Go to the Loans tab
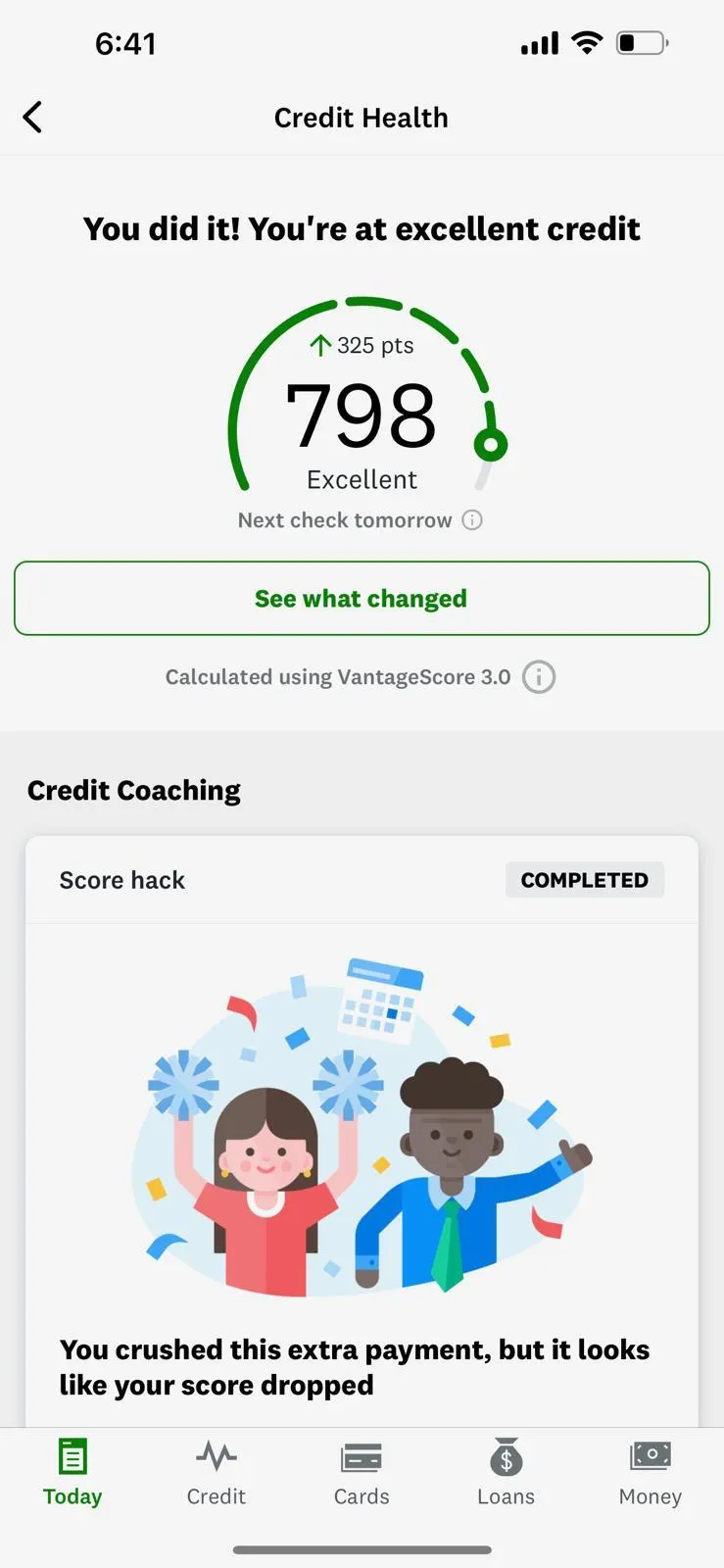The height and width of the screenshot is (1568, 724). click(x=506, y=1473)
